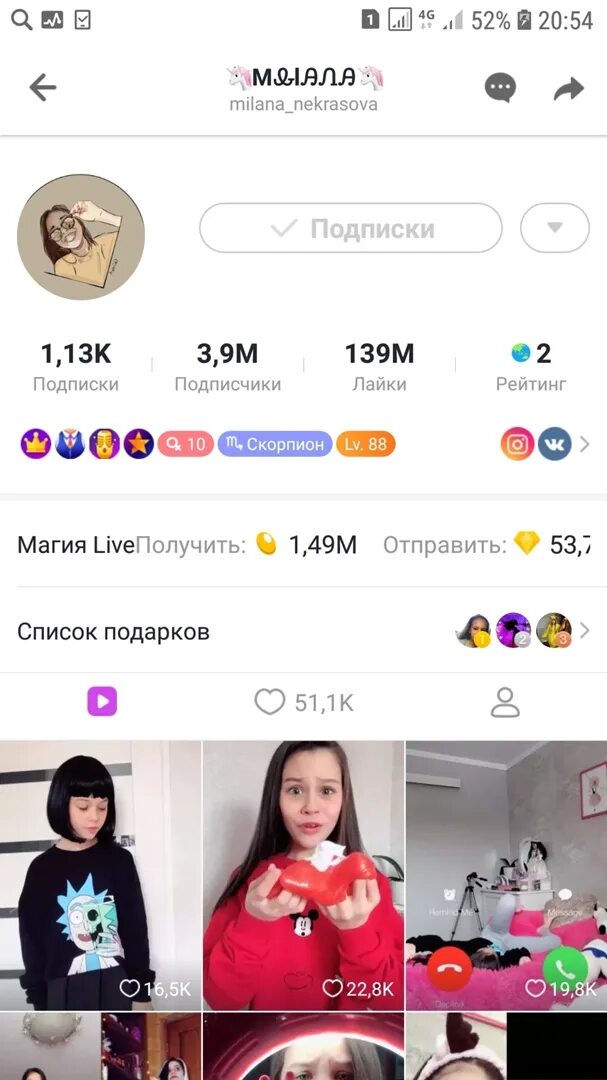Open the Магия Live row
Viewport: 607px width, 1080px height.
303,545
